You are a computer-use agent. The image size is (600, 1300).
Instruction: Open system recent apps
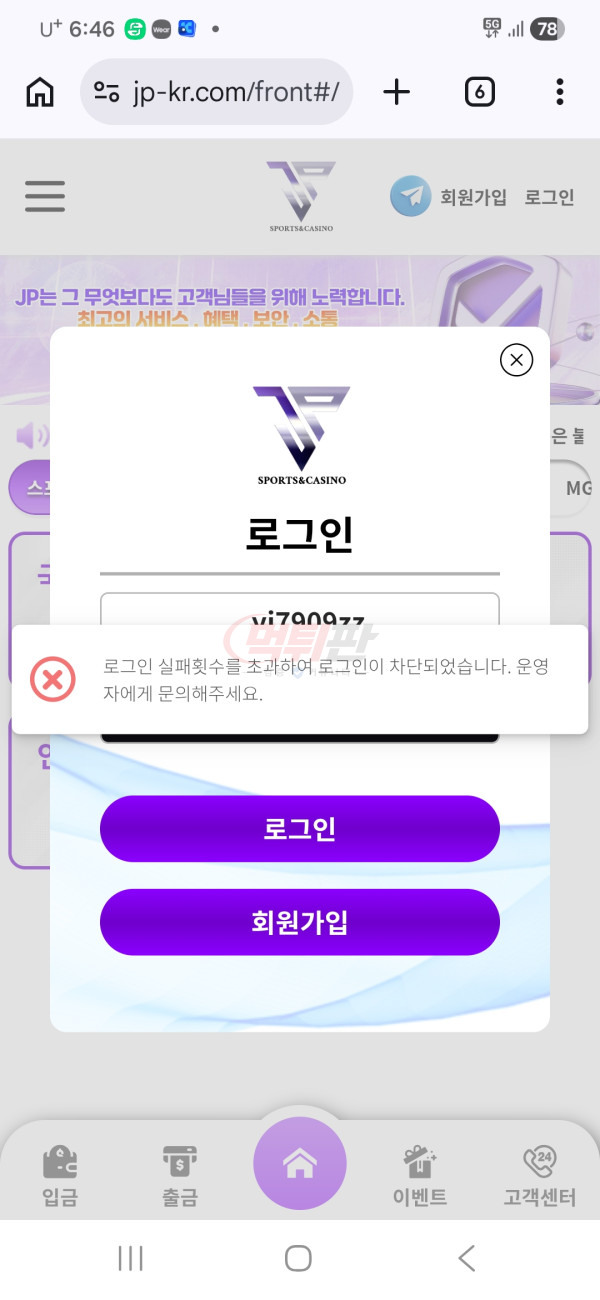(x=131, y=1258)
